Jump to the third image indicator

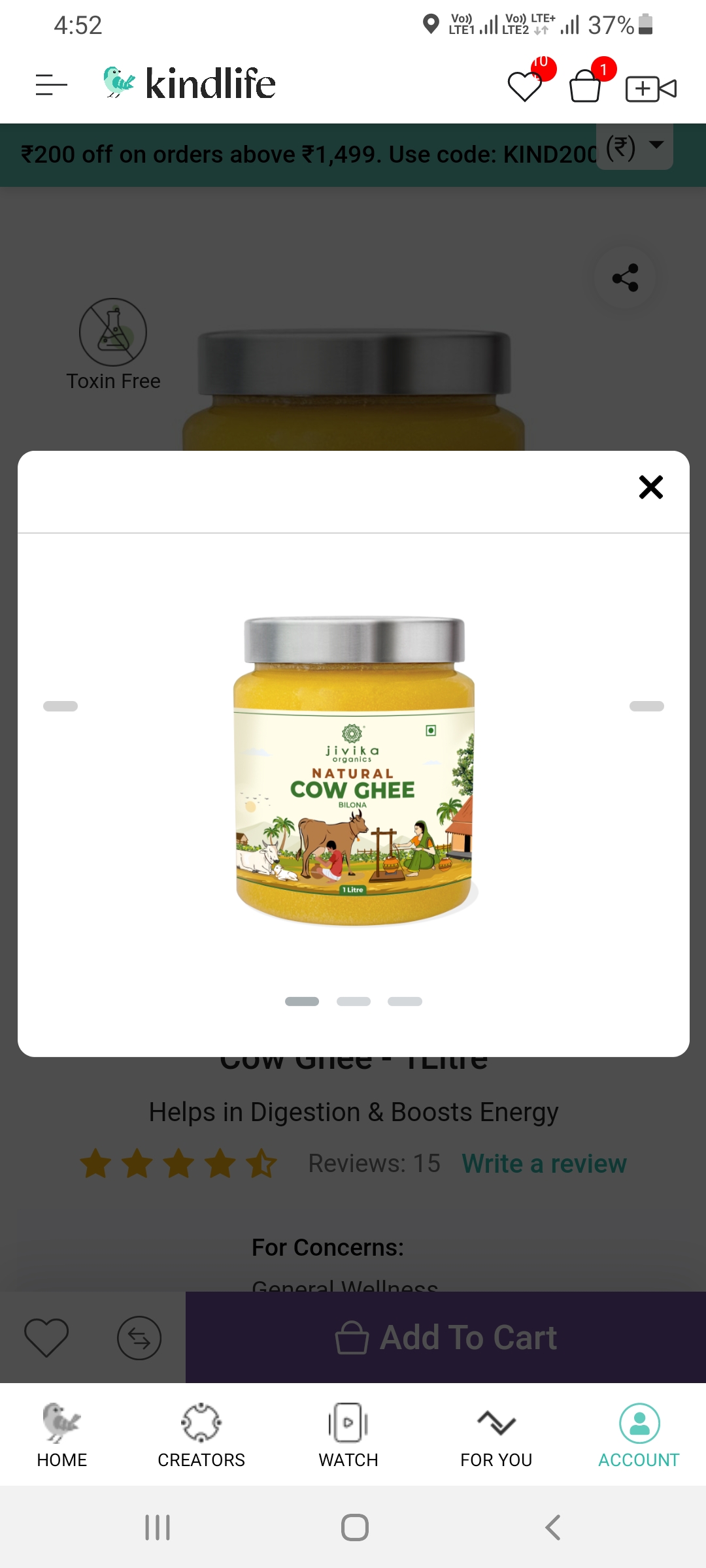coord(405,1002)
